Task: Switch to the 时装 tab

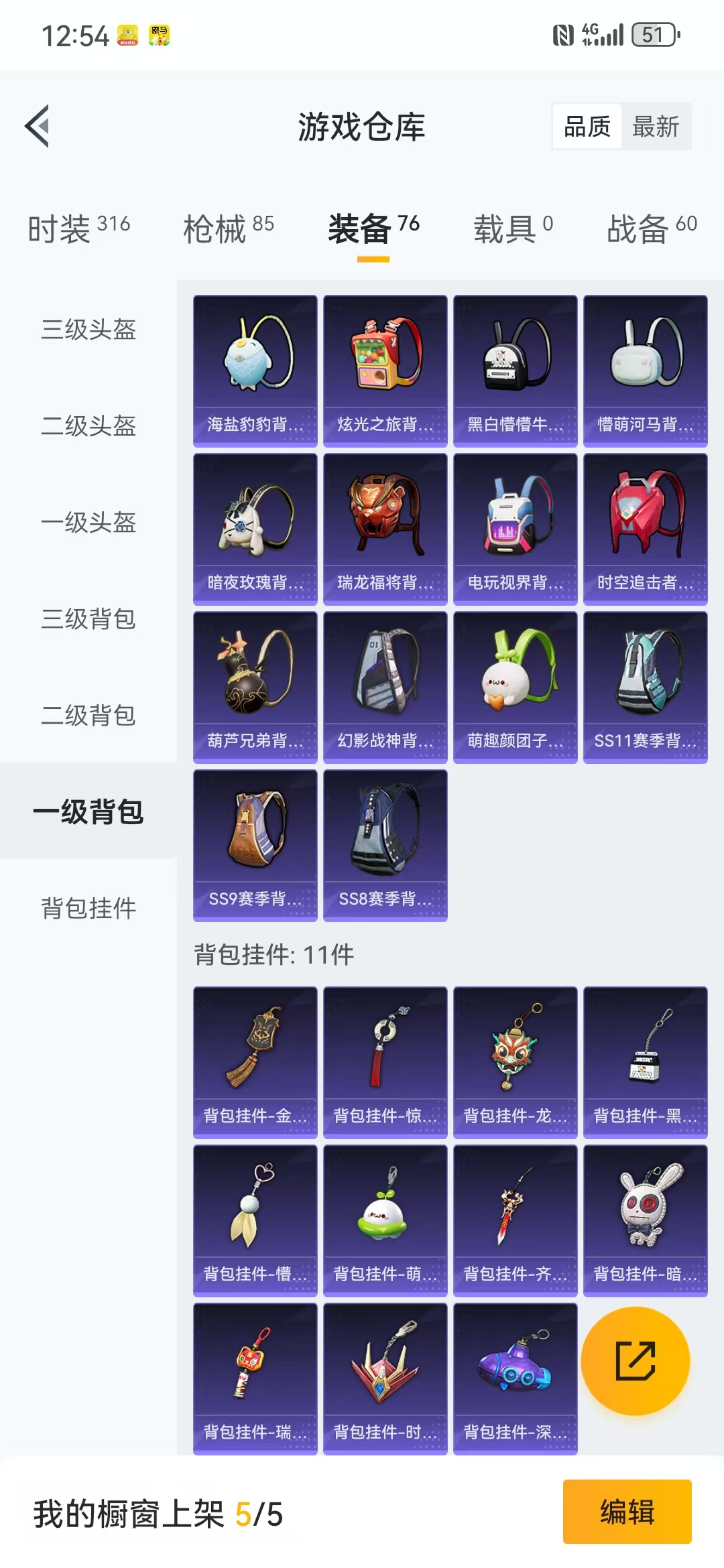Action: click(79, 229)
